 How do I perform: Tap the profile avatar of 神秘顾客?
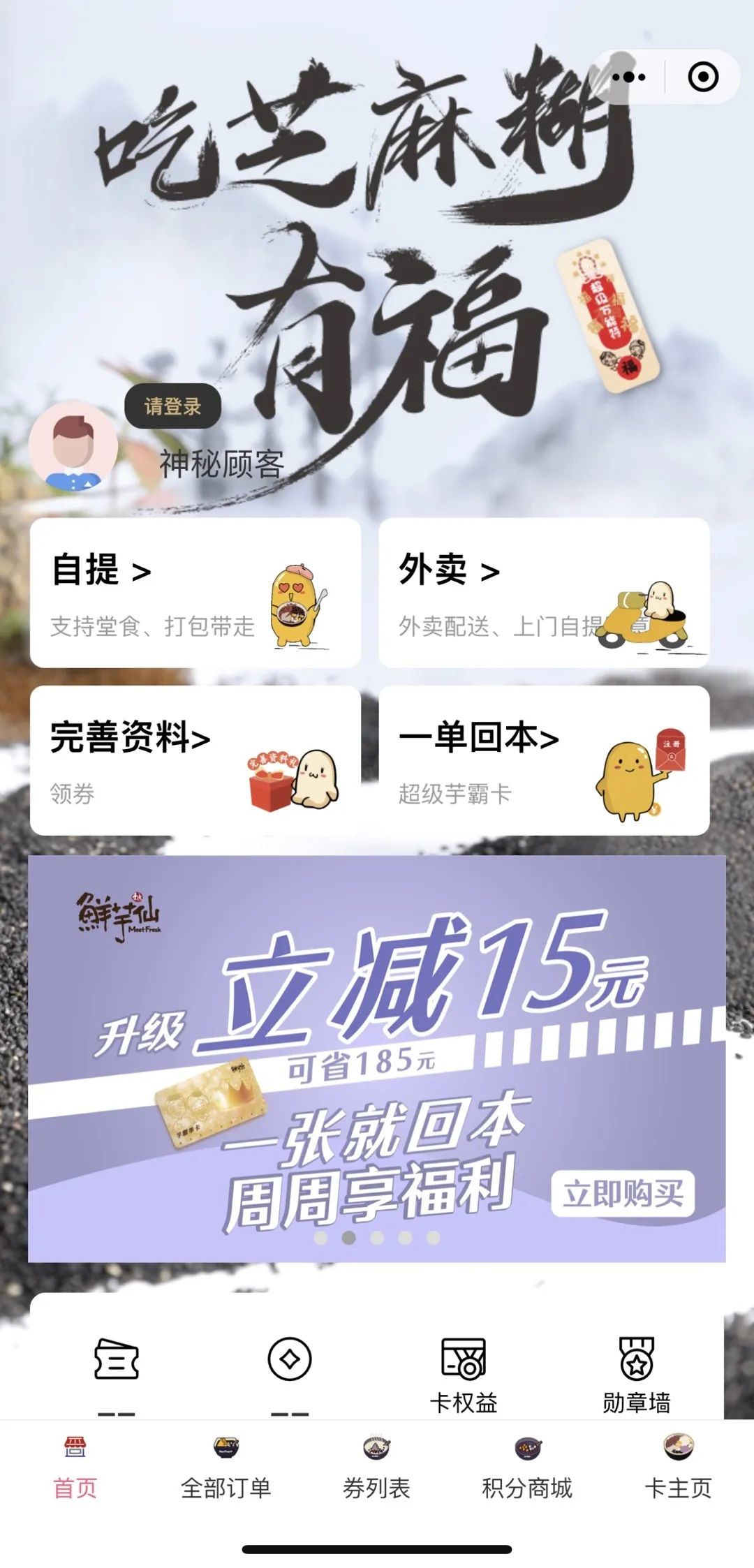click(73, 447)
